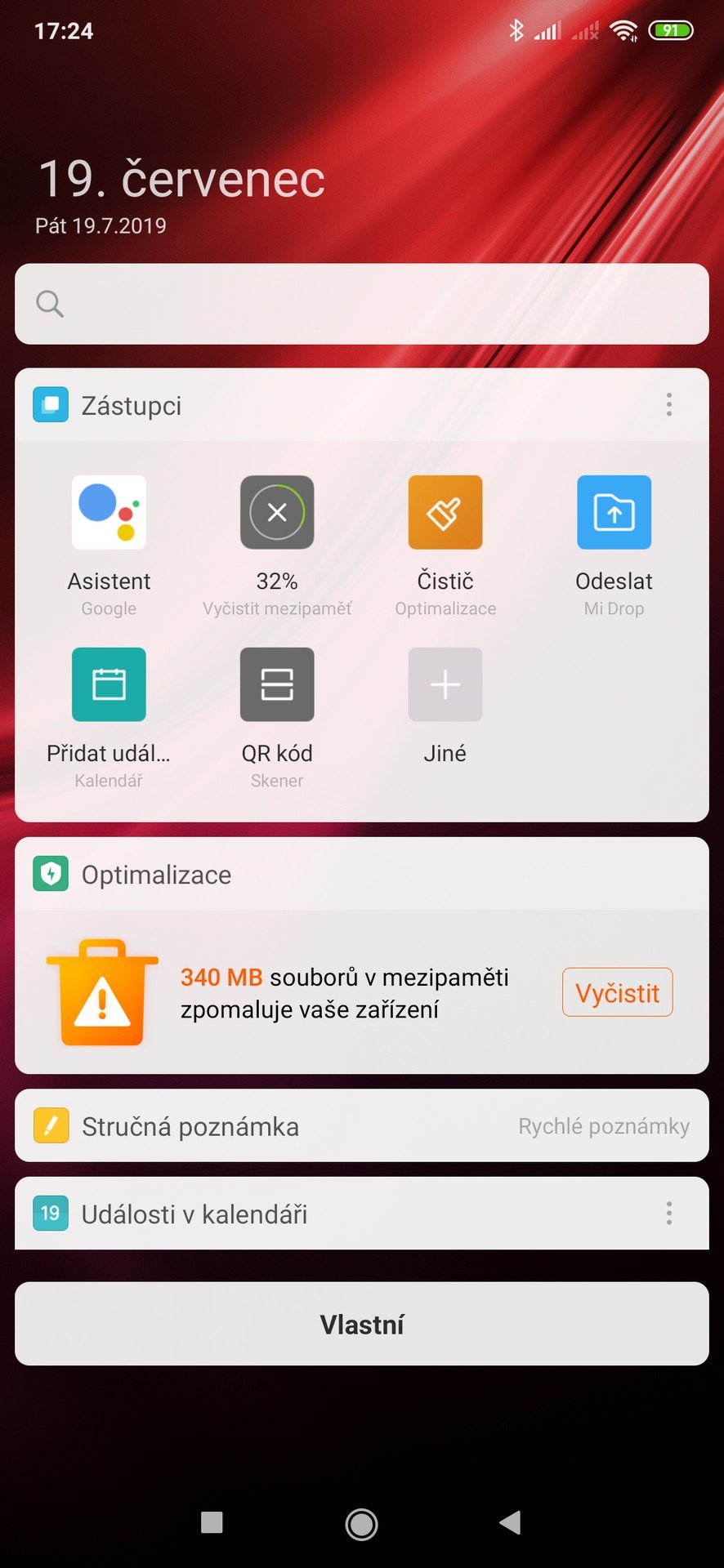The image size is (724, 1568).
Task: Go to the system home screen
Action: click(361, 1523)
